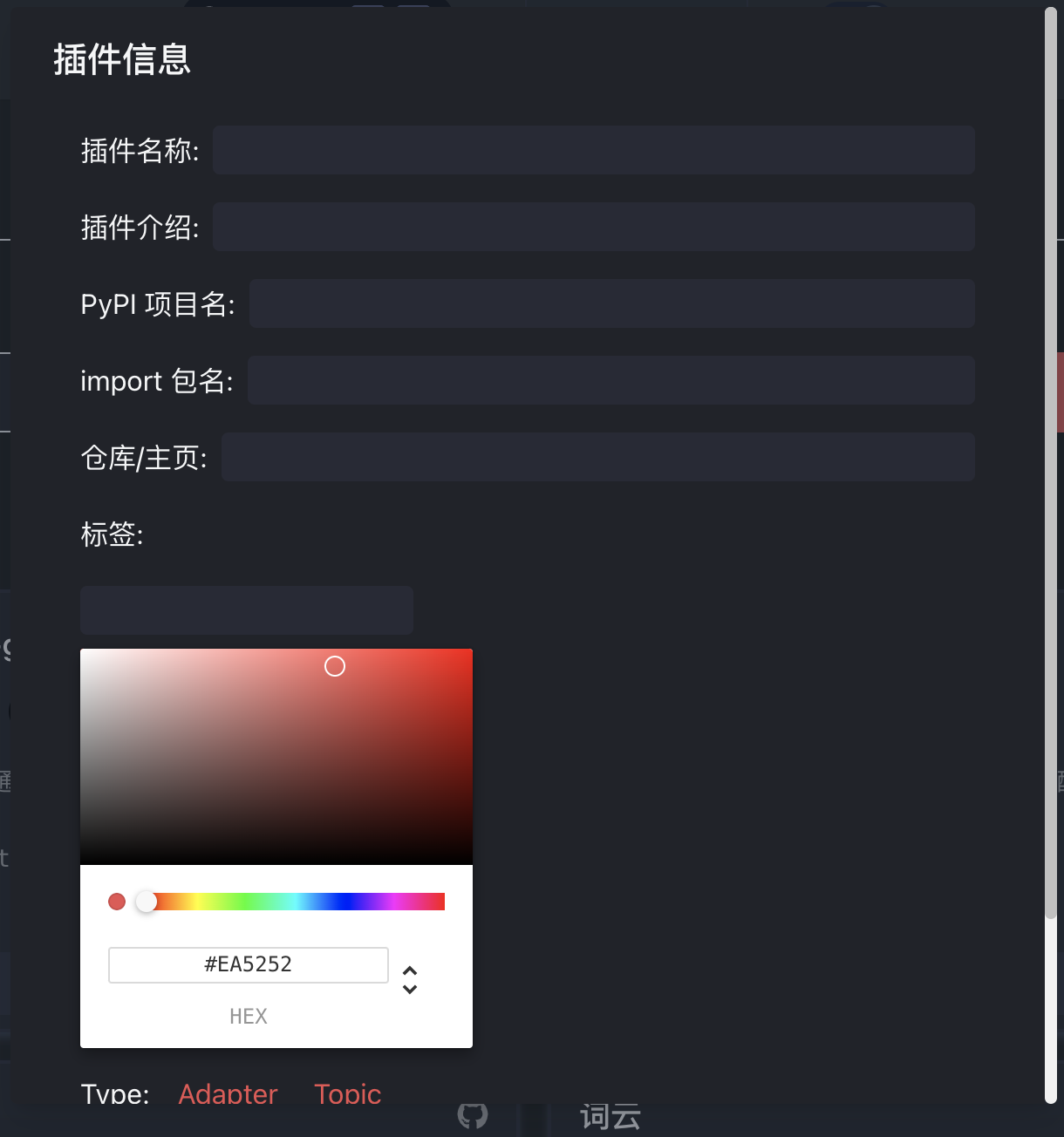Focus the 插件介绍 text field

point(593,227)
